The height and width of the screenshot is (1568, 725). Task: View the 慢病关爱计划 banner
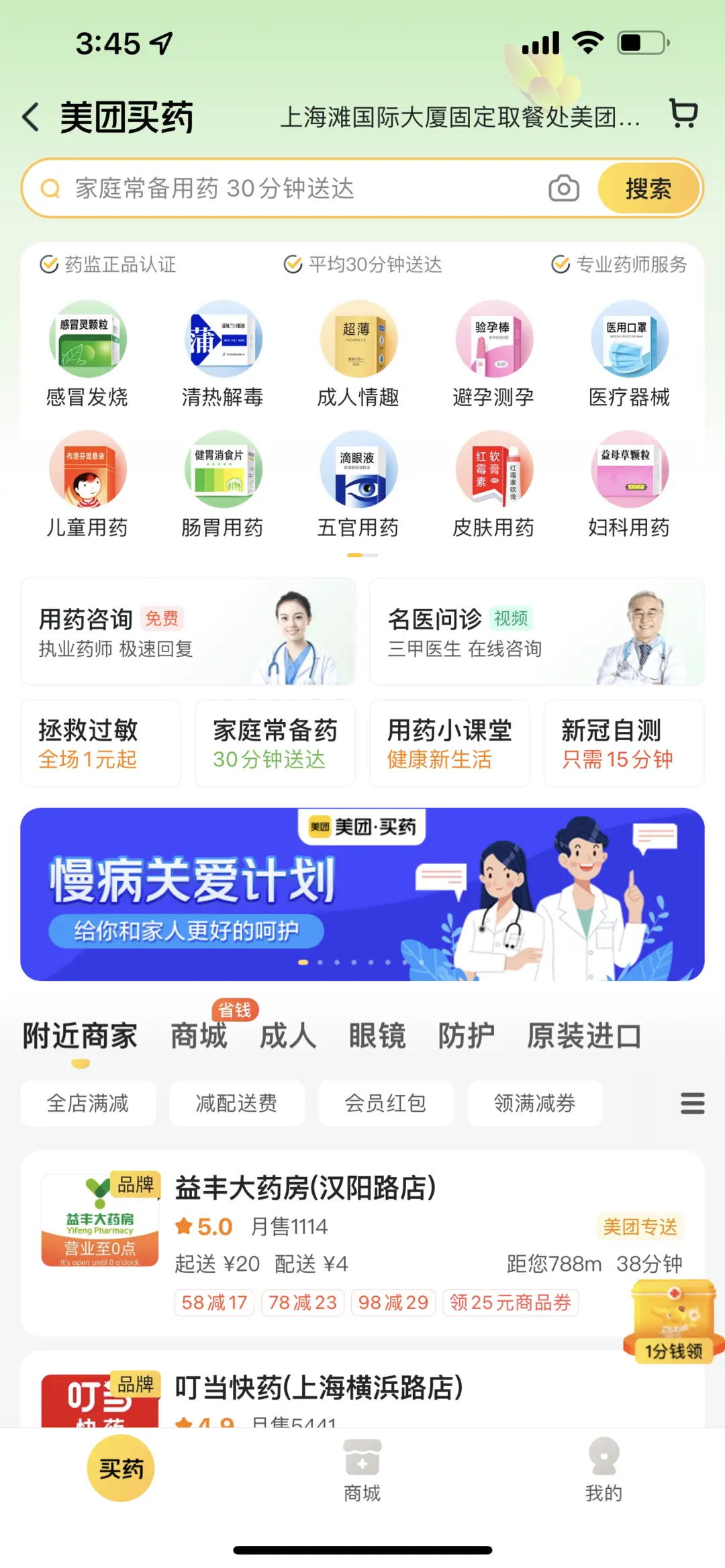(362, 894)
